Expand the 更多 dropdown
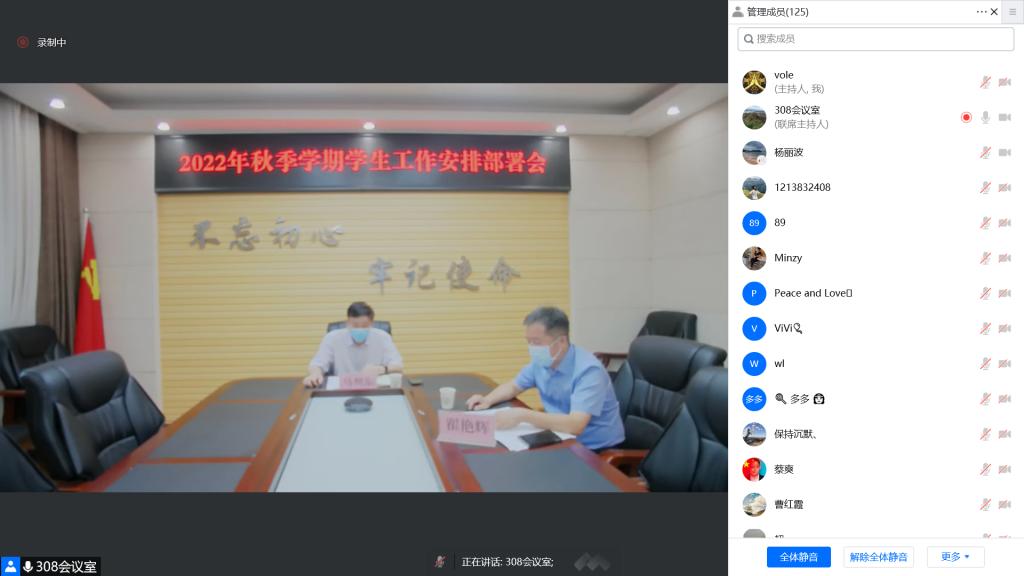 tap(955, 557)
